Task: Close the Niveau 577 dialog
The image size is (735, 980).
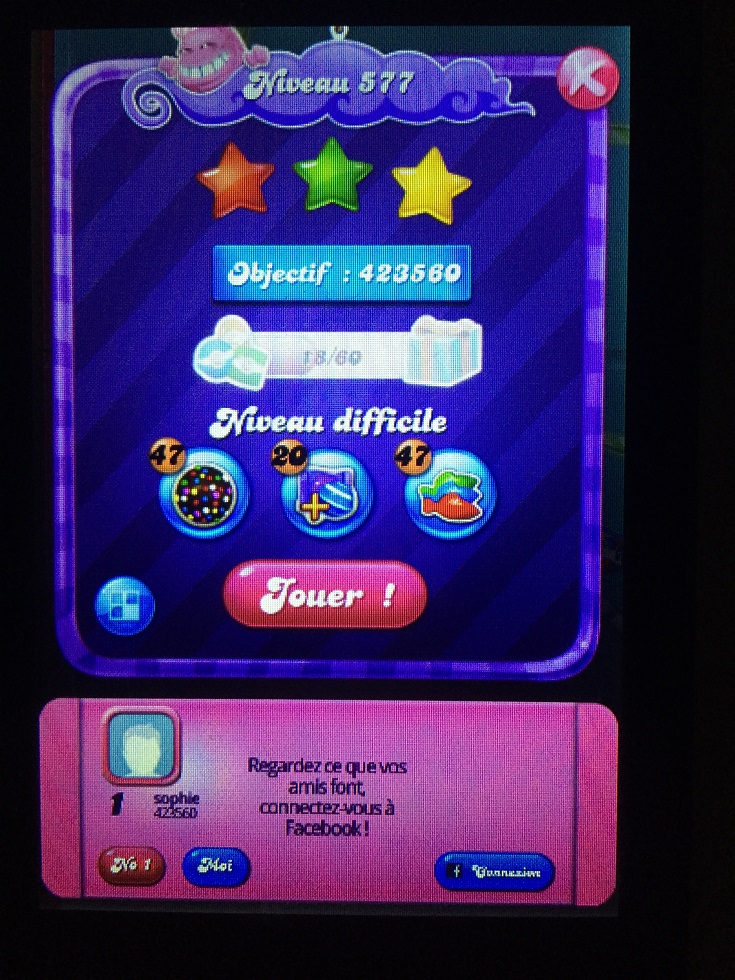Action: tap(587, 78)
